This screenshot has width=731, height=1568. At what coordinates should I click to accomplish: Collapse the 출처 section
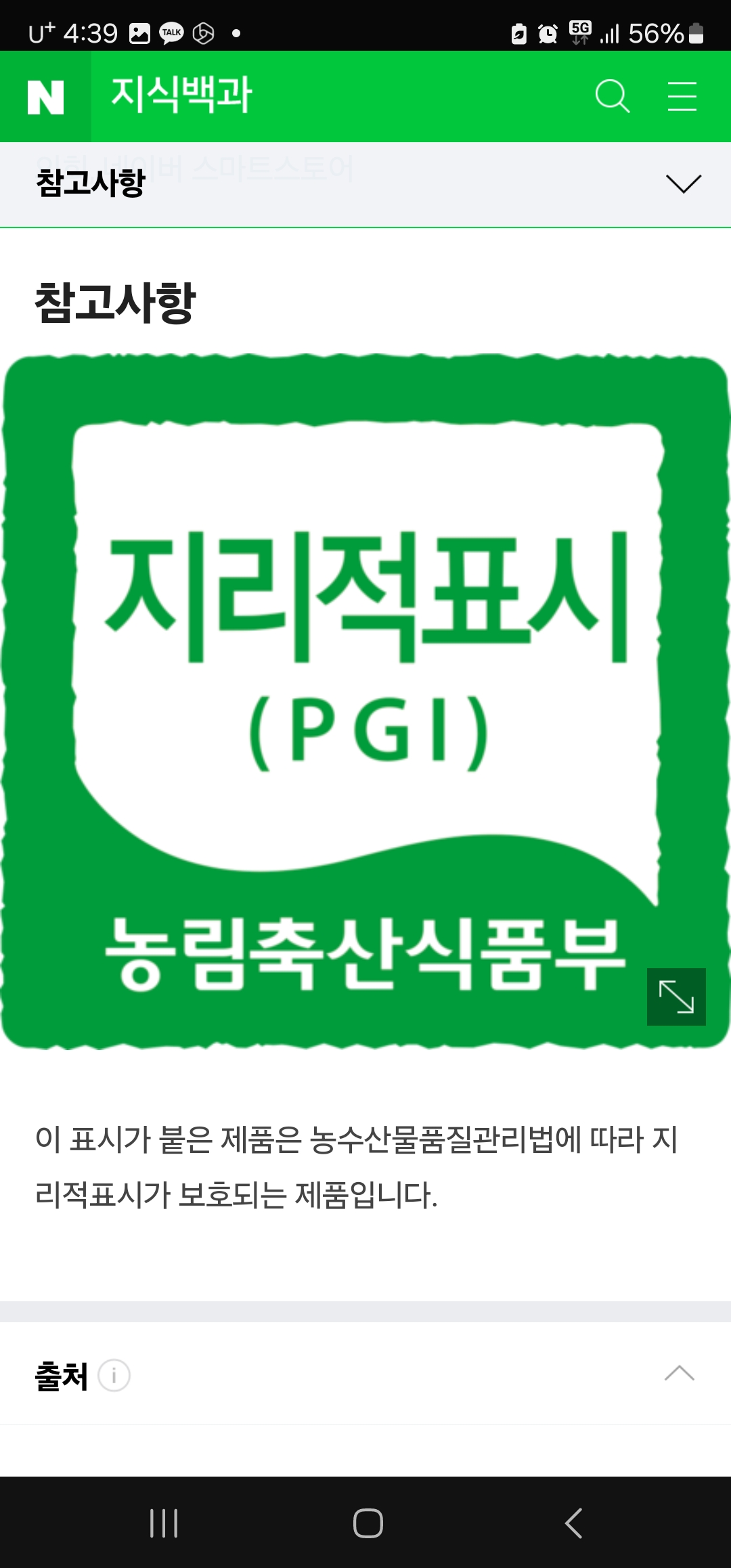[x=679, y=1374]
